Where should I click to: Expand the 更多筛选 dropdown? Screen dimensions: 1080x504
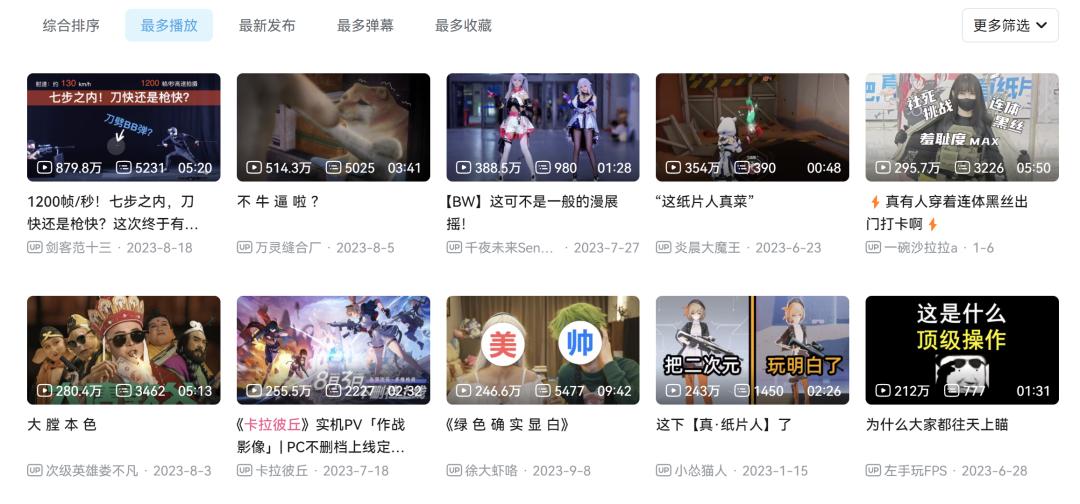[1009, 26]
